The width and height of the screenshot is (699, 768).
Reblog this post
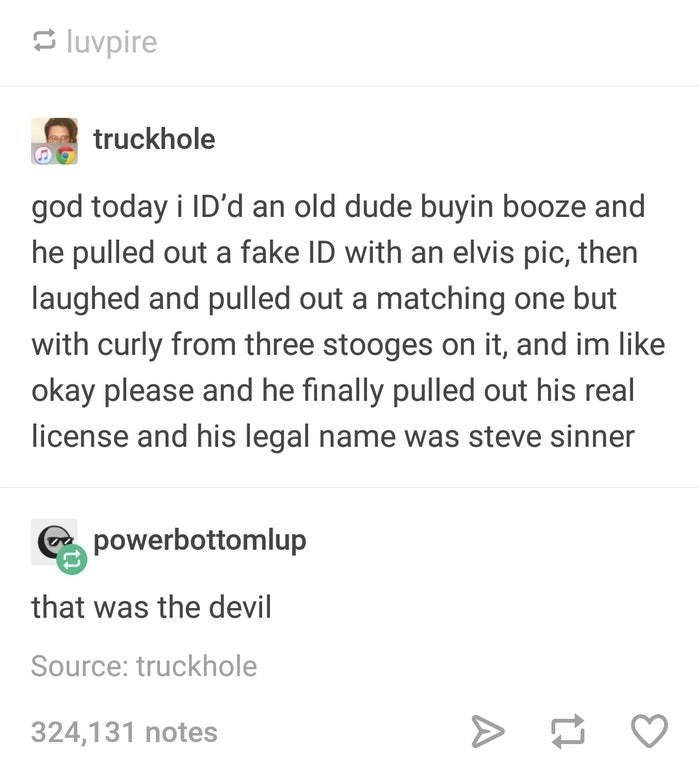(x=567, y=732)
